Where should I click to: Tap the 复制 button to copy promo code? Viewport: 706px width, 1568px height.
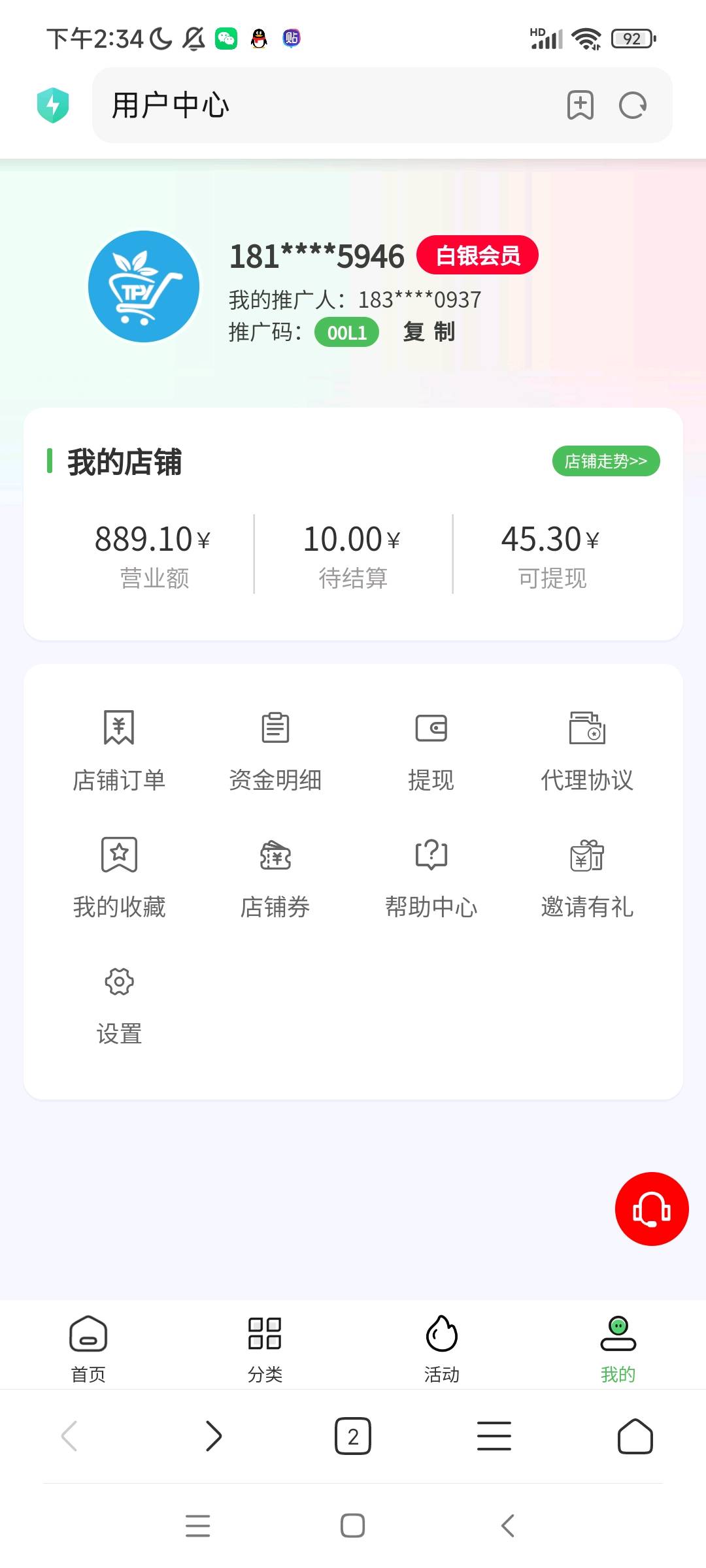point(429,332)
